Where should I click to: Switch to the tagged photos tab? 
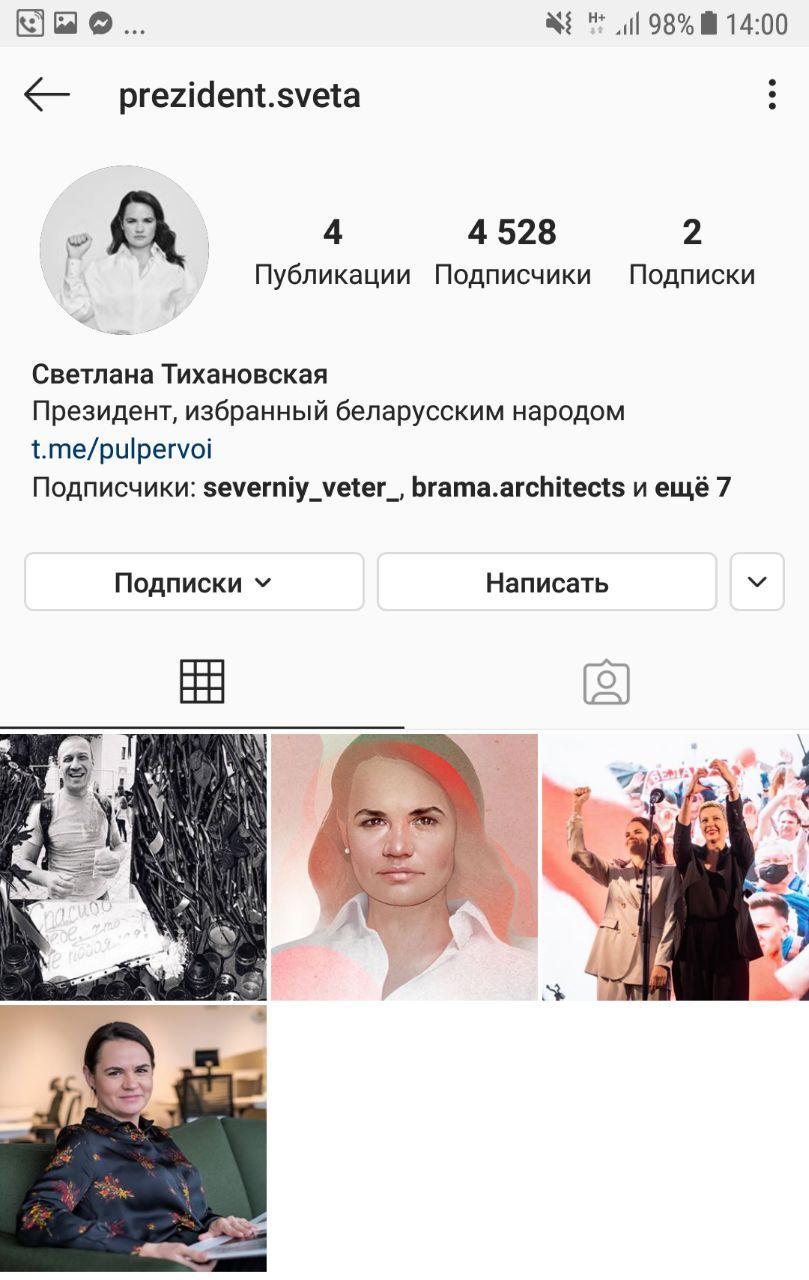(606, 682)
